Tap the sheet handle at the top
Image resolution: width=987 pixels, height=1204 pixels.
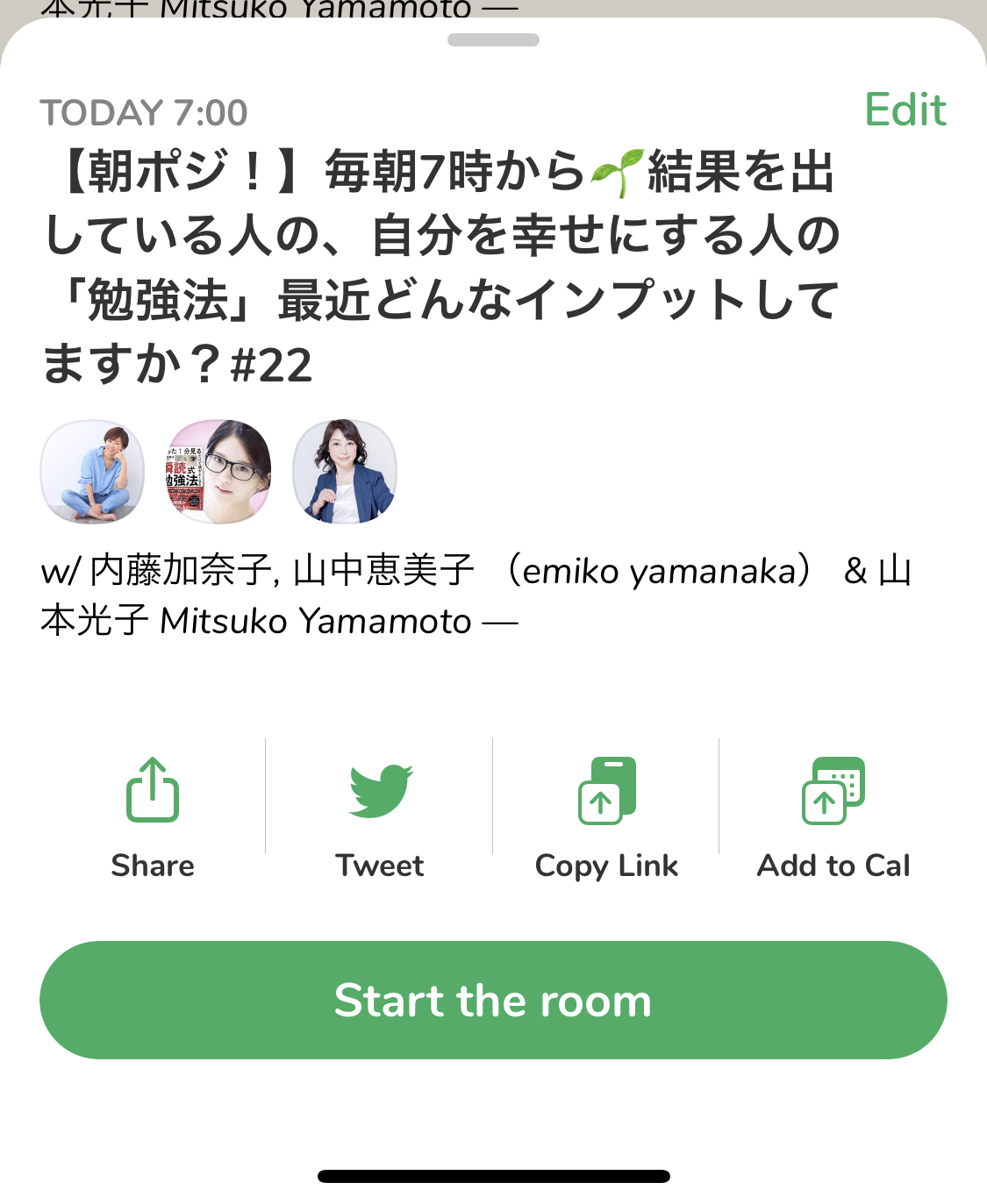(493, 39)
